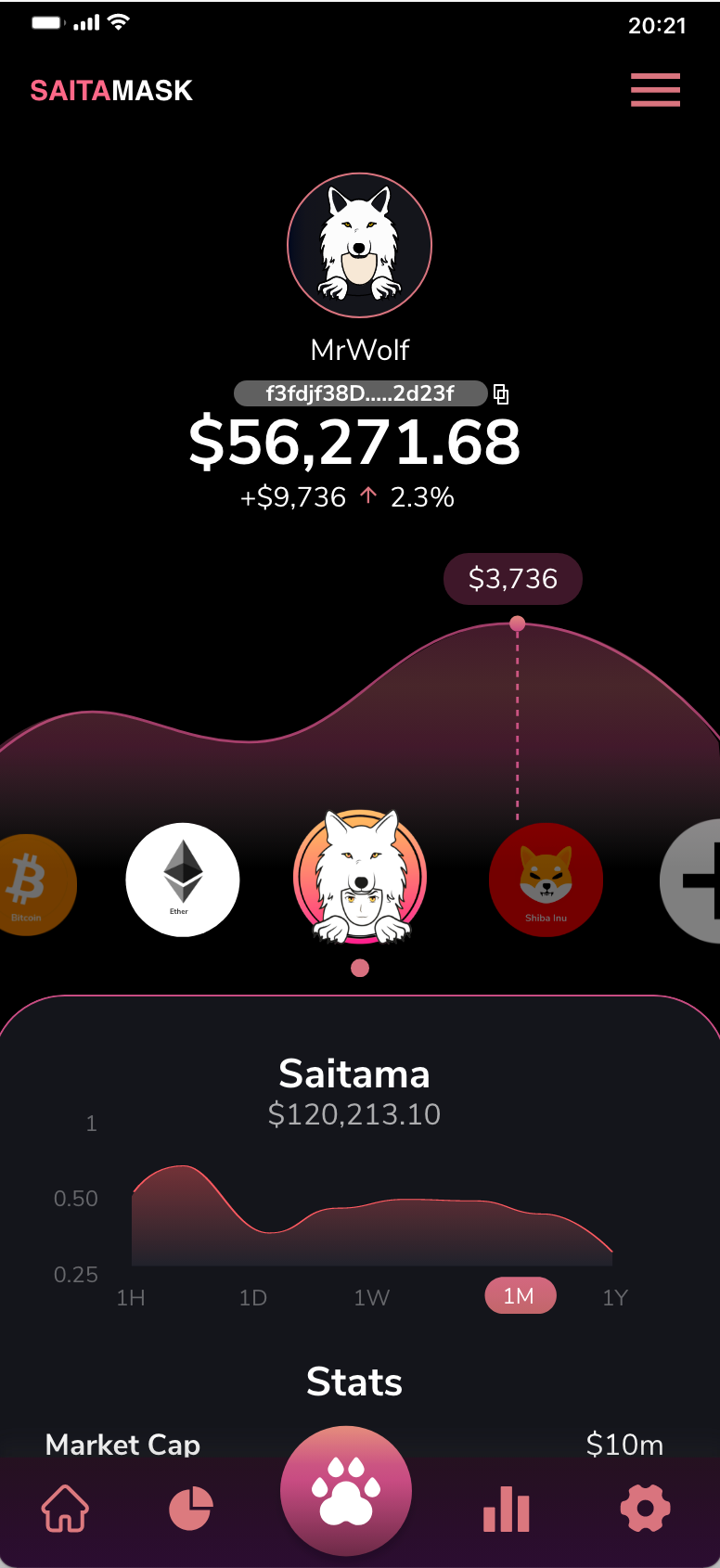Go to the home tab

click(65, 1509)
